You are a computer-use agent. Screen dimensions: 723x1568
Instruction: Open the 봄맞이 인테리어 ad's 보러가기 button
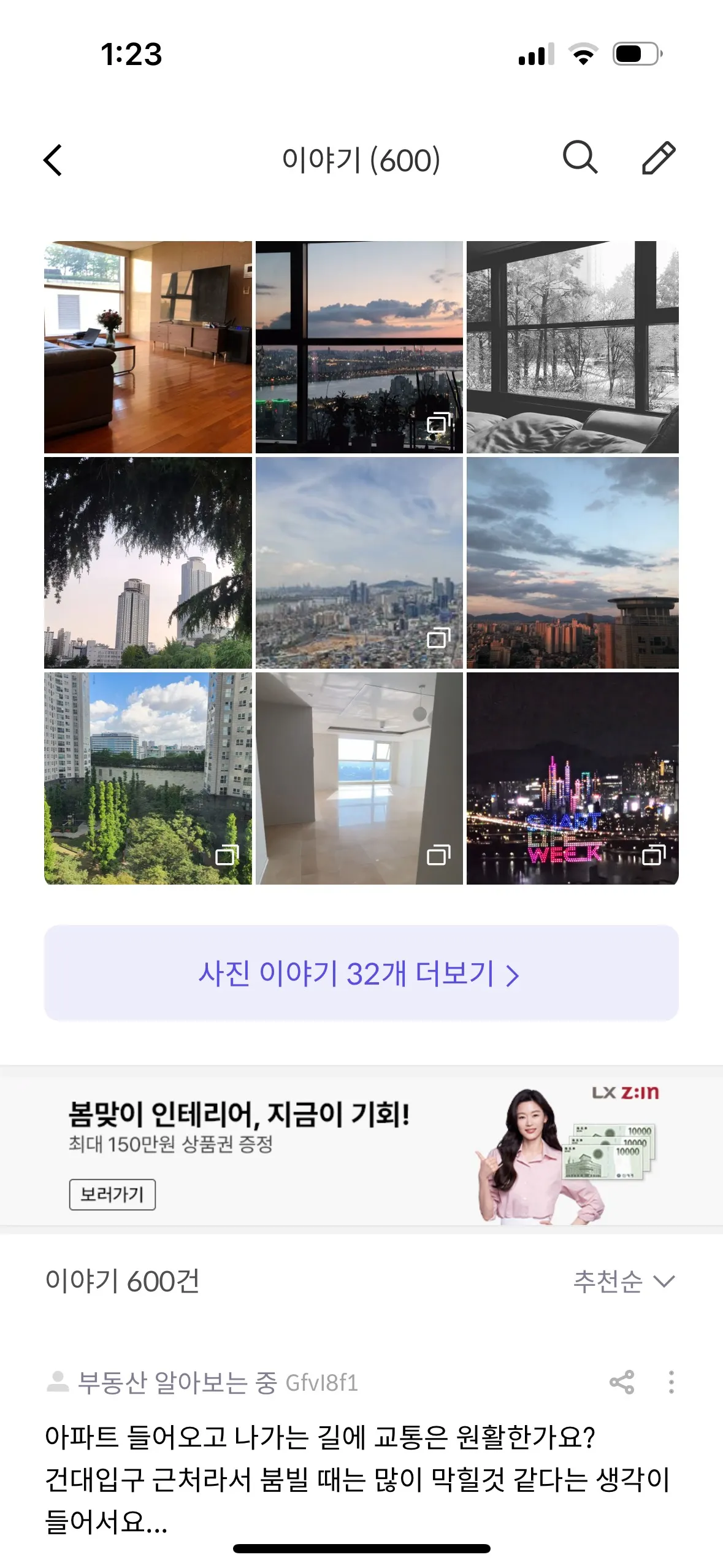(x=112, y=1194)
